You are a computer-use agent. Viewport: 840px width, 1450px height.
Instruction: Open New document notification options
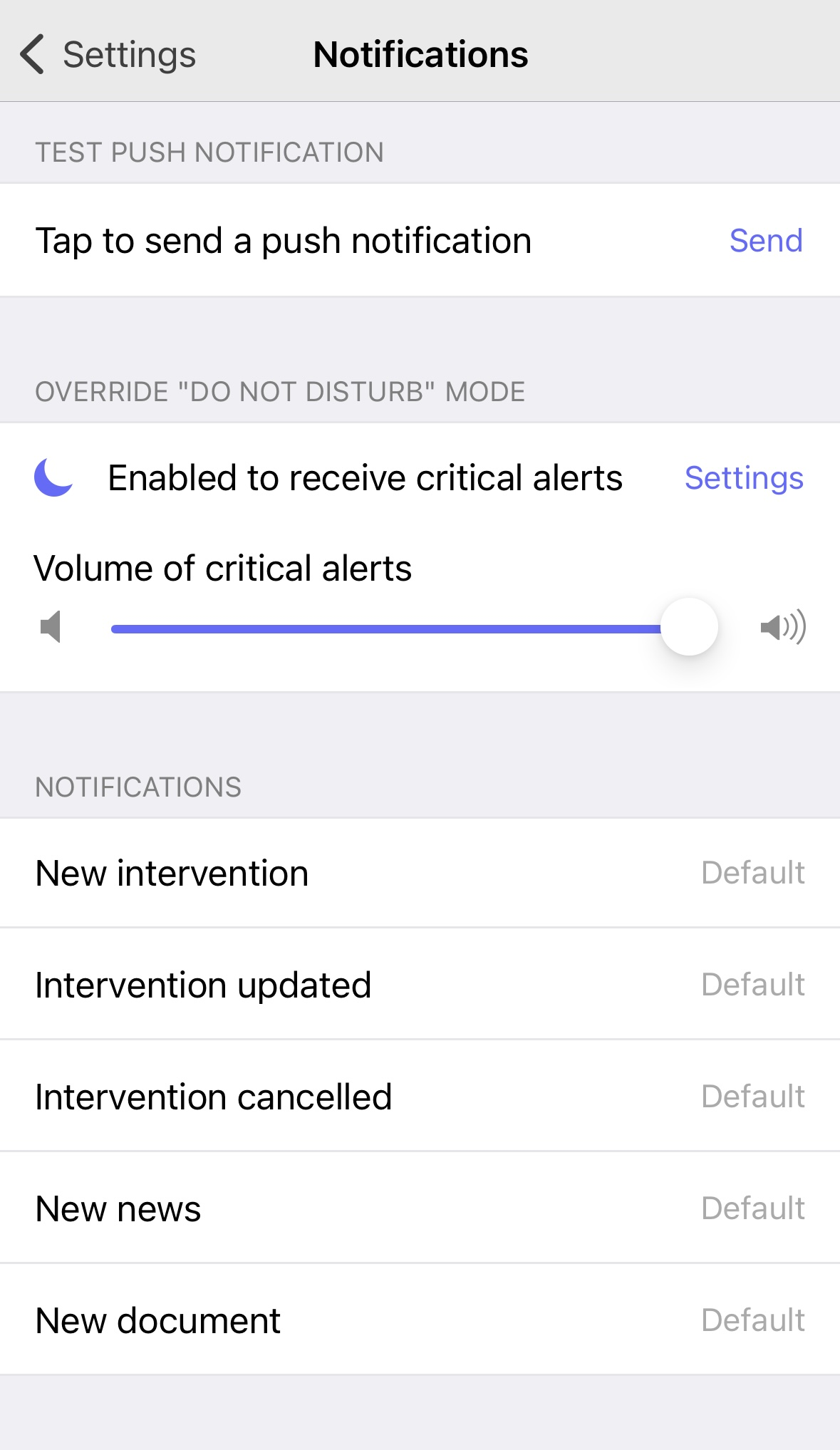pyautogui.click(x=420, y=1320)
